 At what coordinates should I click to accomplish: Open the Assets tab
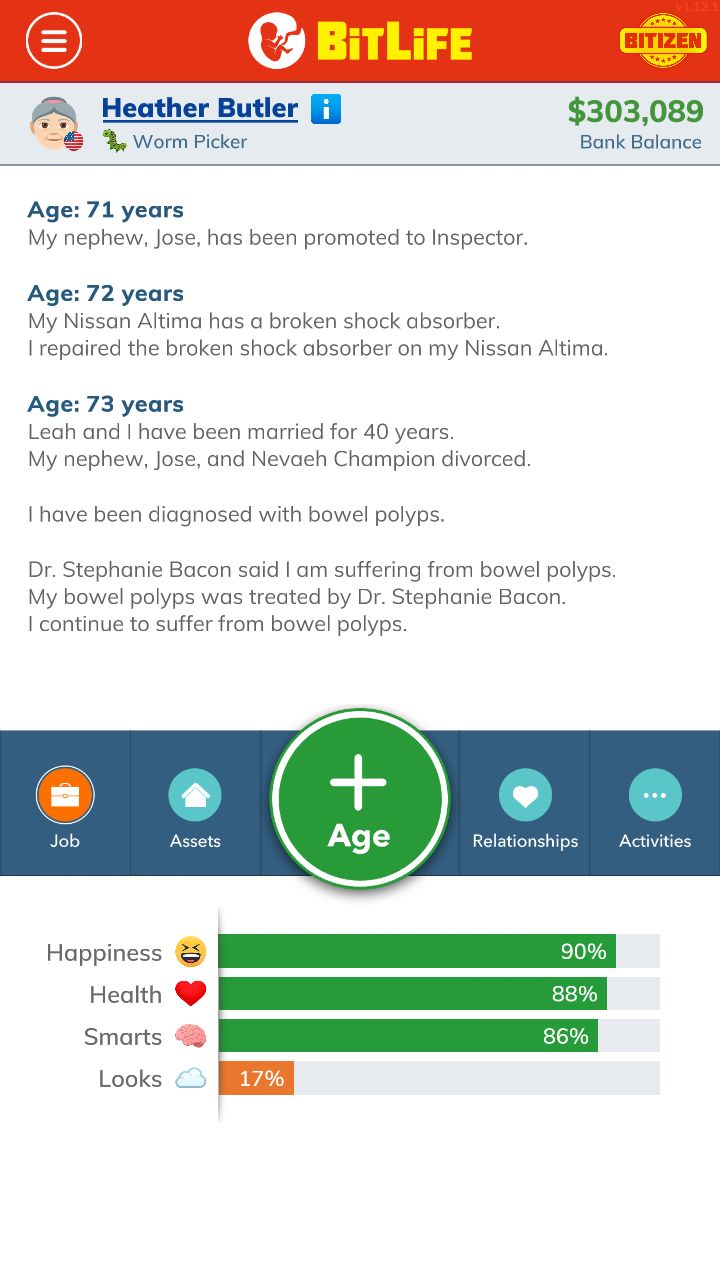click(195, 803)
